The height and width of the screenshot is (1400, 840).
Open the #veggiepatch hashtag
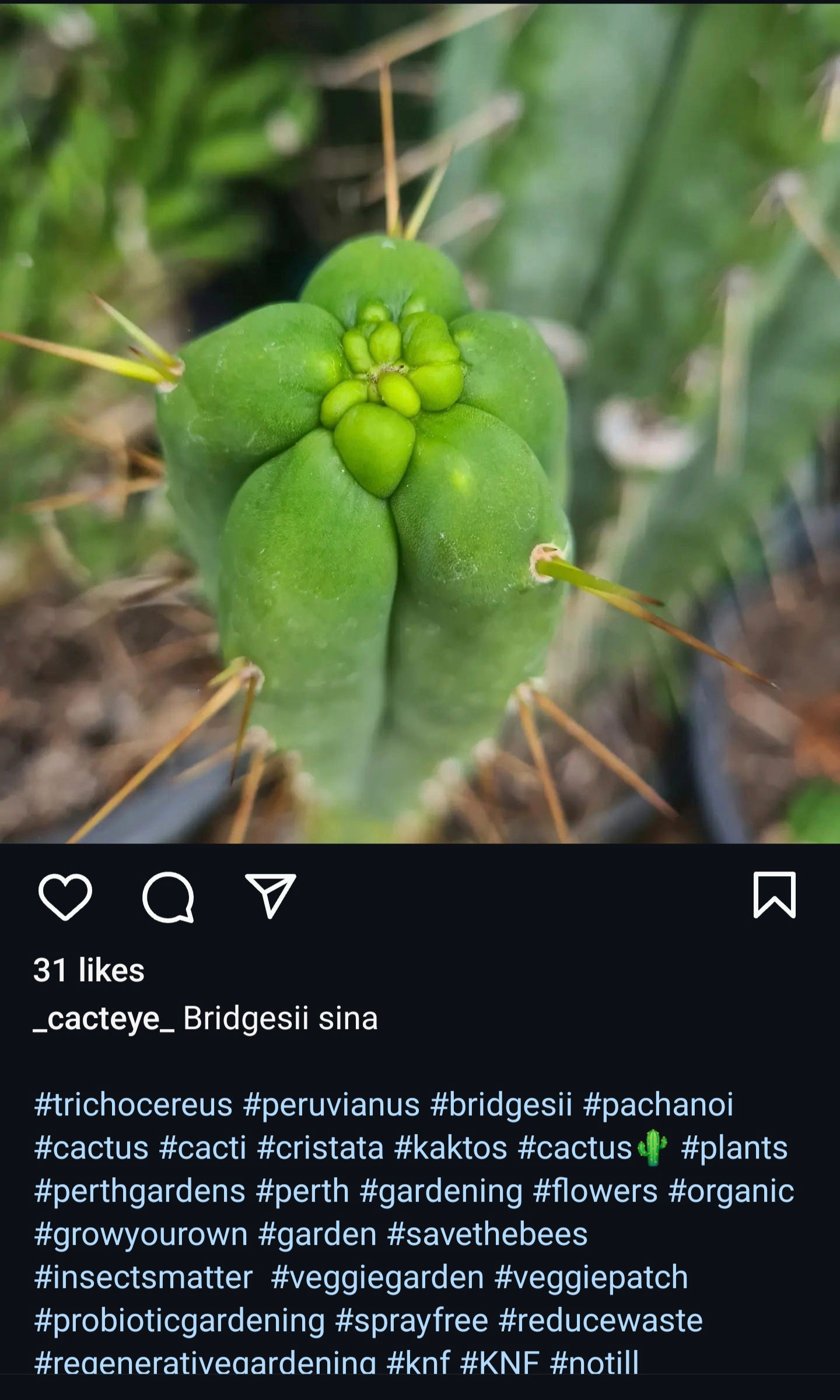click(x=591, y=1277)
